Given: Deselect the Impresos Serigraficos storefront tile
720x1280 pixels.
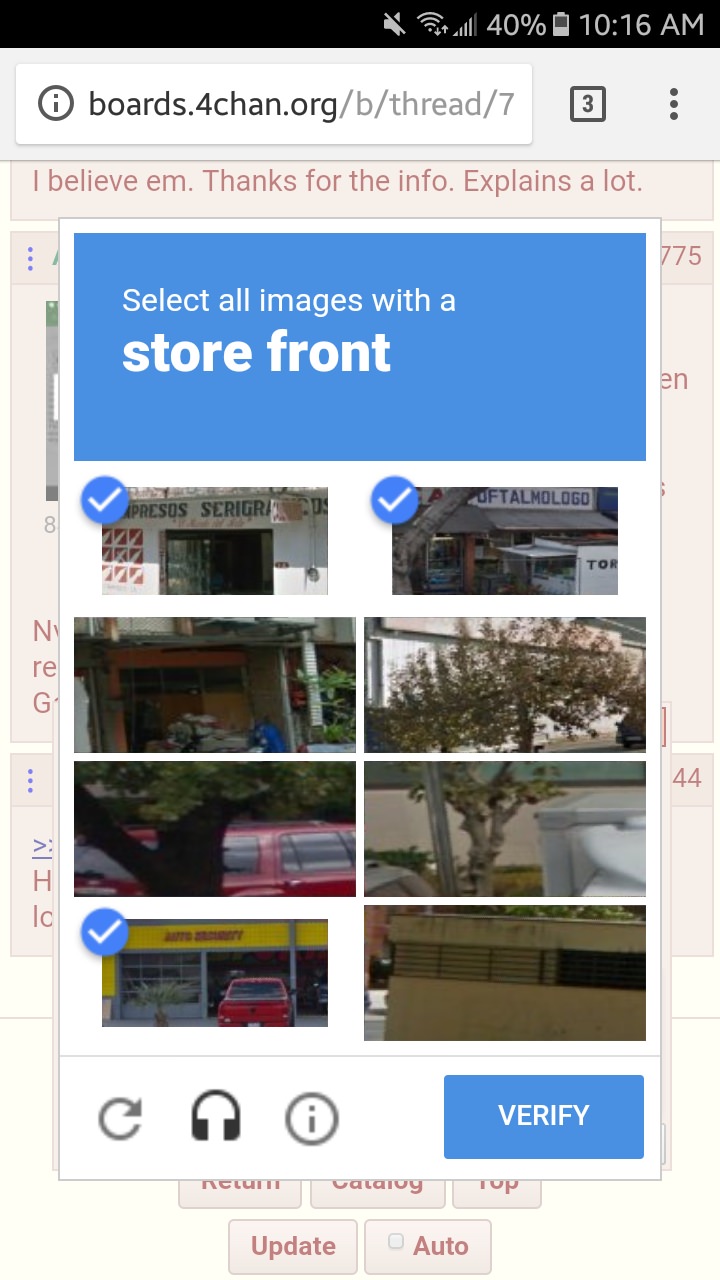Looking at the screenshot, I should [x=215, y=541].
